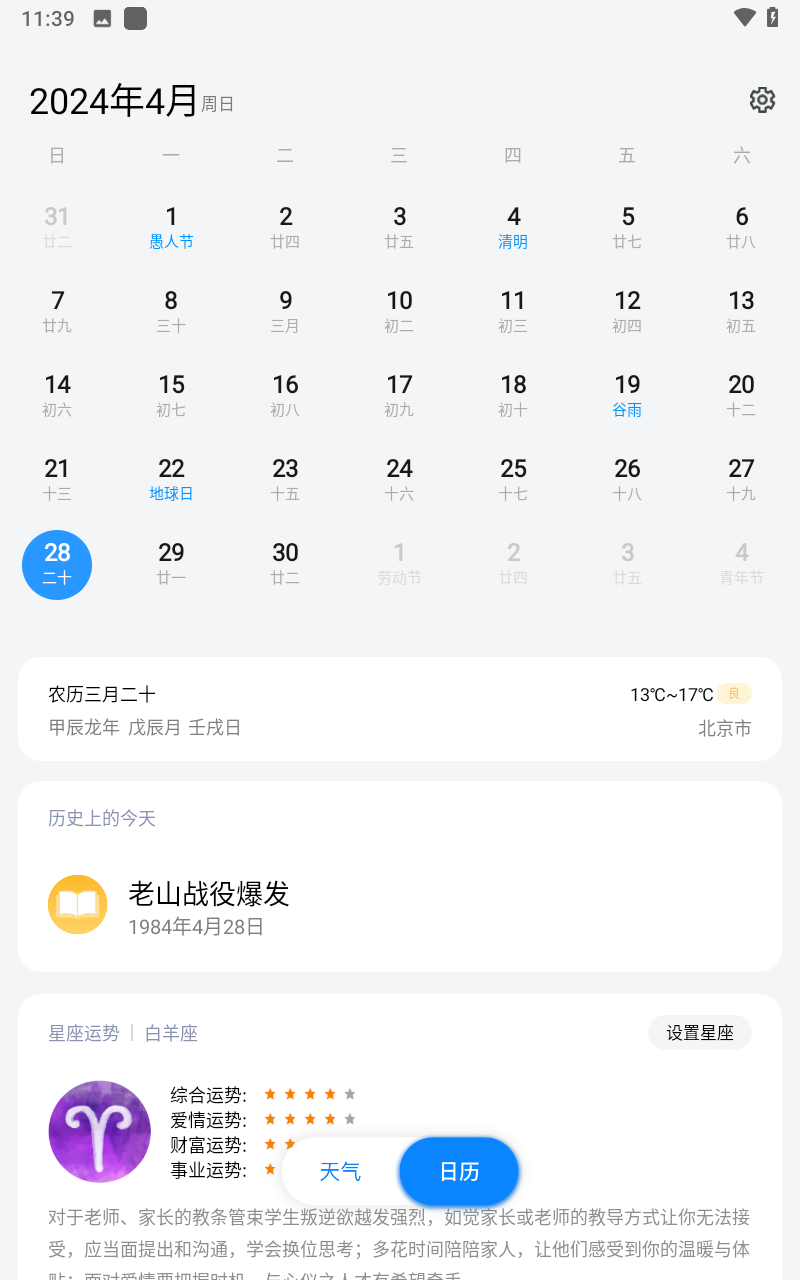Switch to the 日历 tab

coord(458,1171)
